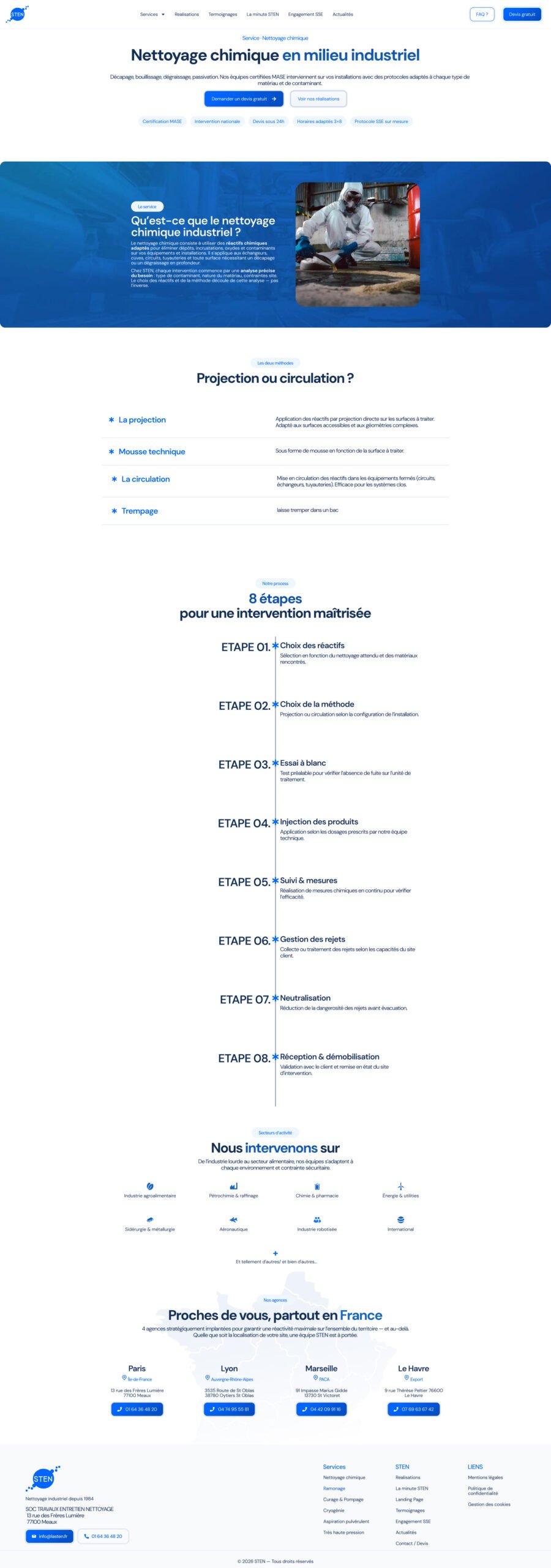This screenshot has height=1568, width=551.
Task: Open the Temoignages nav link
Action: point(223,14)
